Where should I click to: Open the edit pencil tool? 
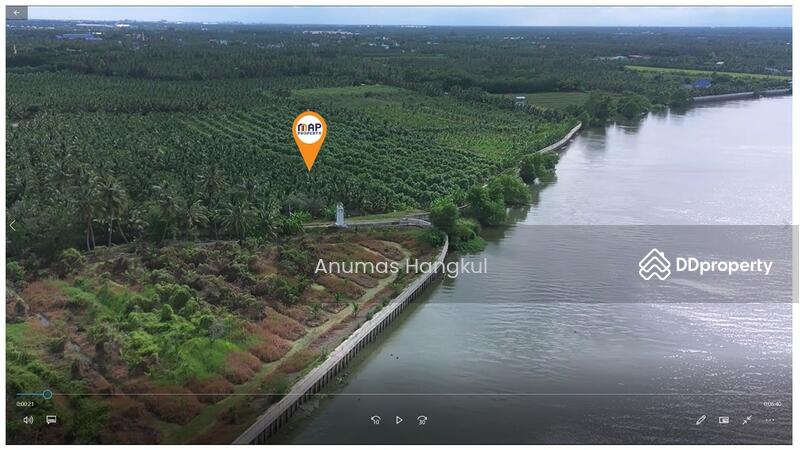(701, 420)
